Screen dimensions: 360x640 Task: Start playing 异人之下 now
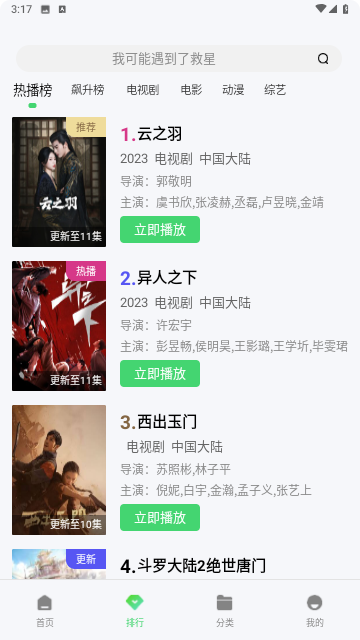pos(160,373)
